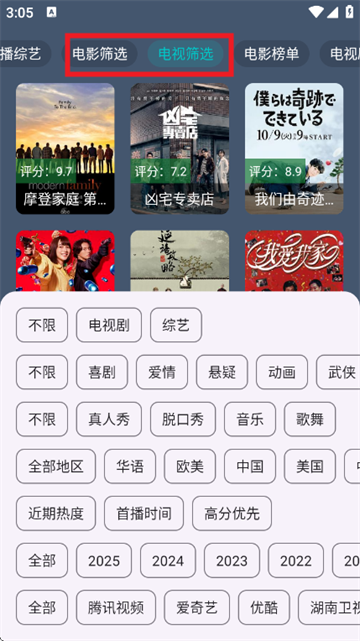Open the 我们由奇迹 show card
Screen dimensions: 360x641
pyautogui.click(x=294, y=148)
